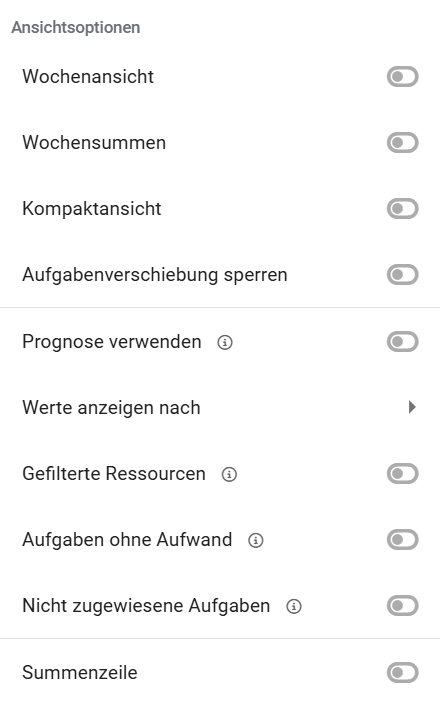440x711 pixels.
Task: Enable Aufgabenverschiebung sperren switch
Action: (402, 275)
